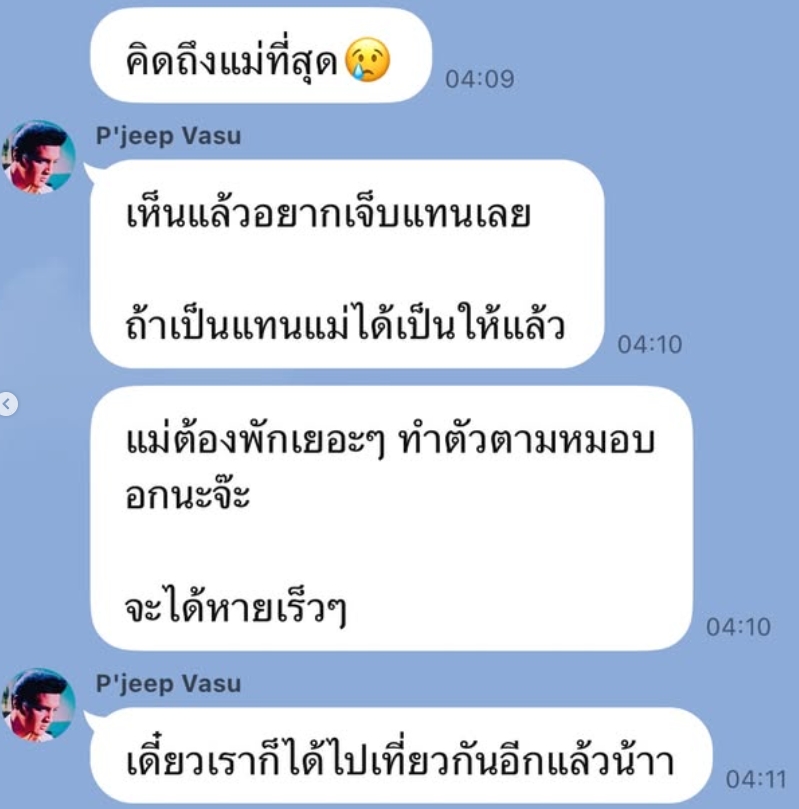Open P'jeep Vasu's avatar beside the 04:11 message
Image resolution: width=799 pixels, height=809 pixels.
[x=39, y=705]
